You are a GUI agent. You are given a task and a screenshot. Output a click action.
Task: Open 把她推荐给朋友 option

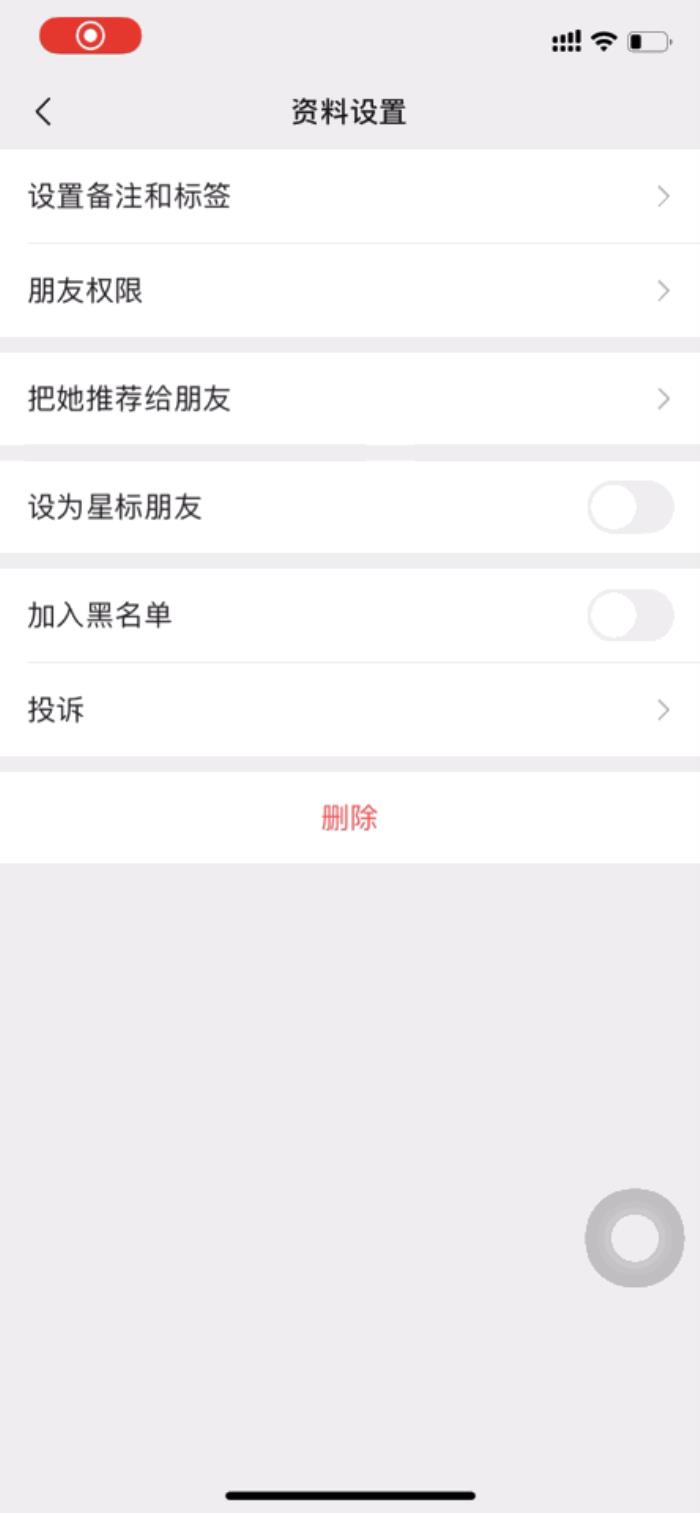350,399
